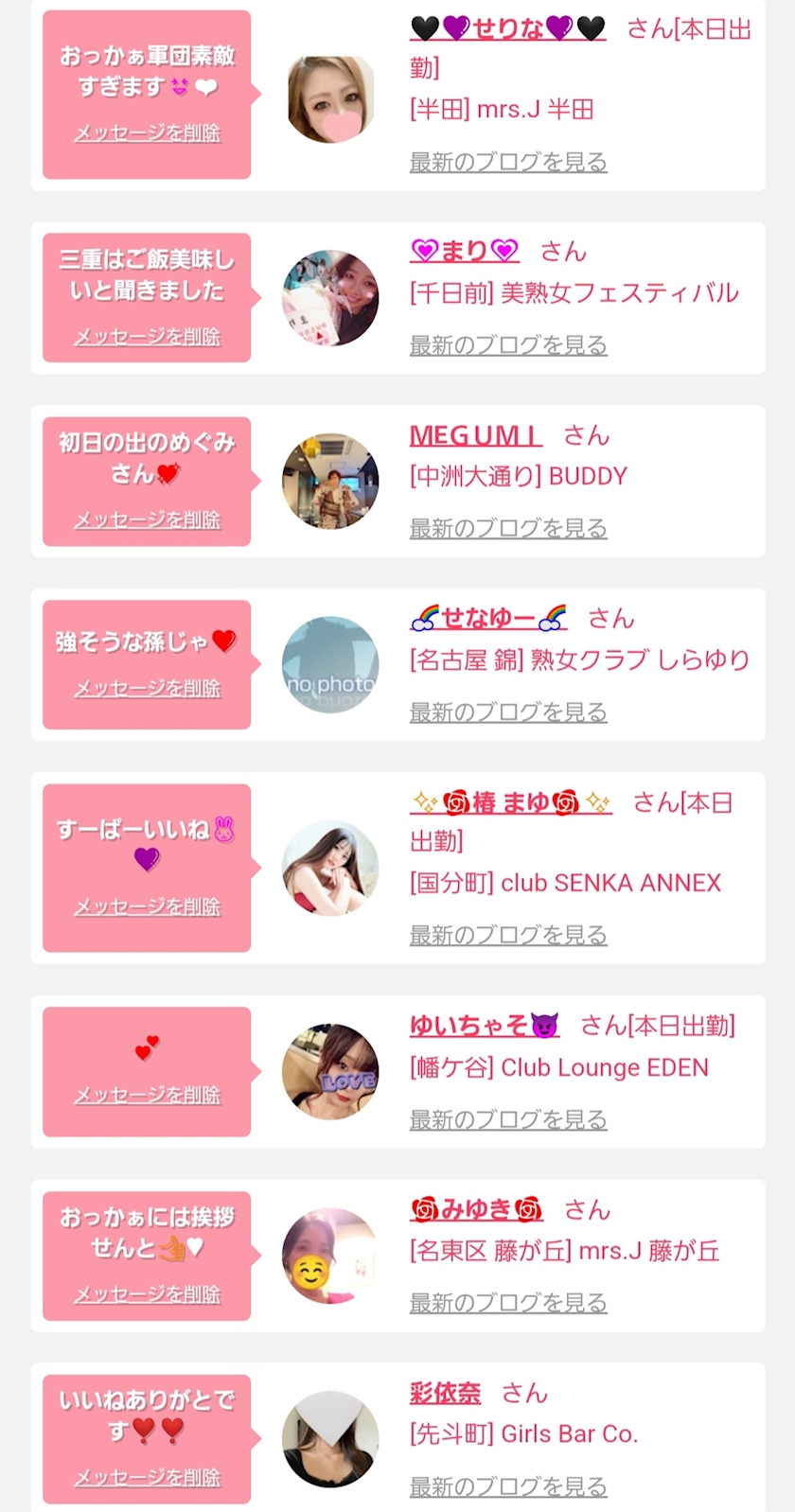Screen dimensions: 795x1512
Task: Open せなゆー's profile name link
Action: click(x=488, y=619)
